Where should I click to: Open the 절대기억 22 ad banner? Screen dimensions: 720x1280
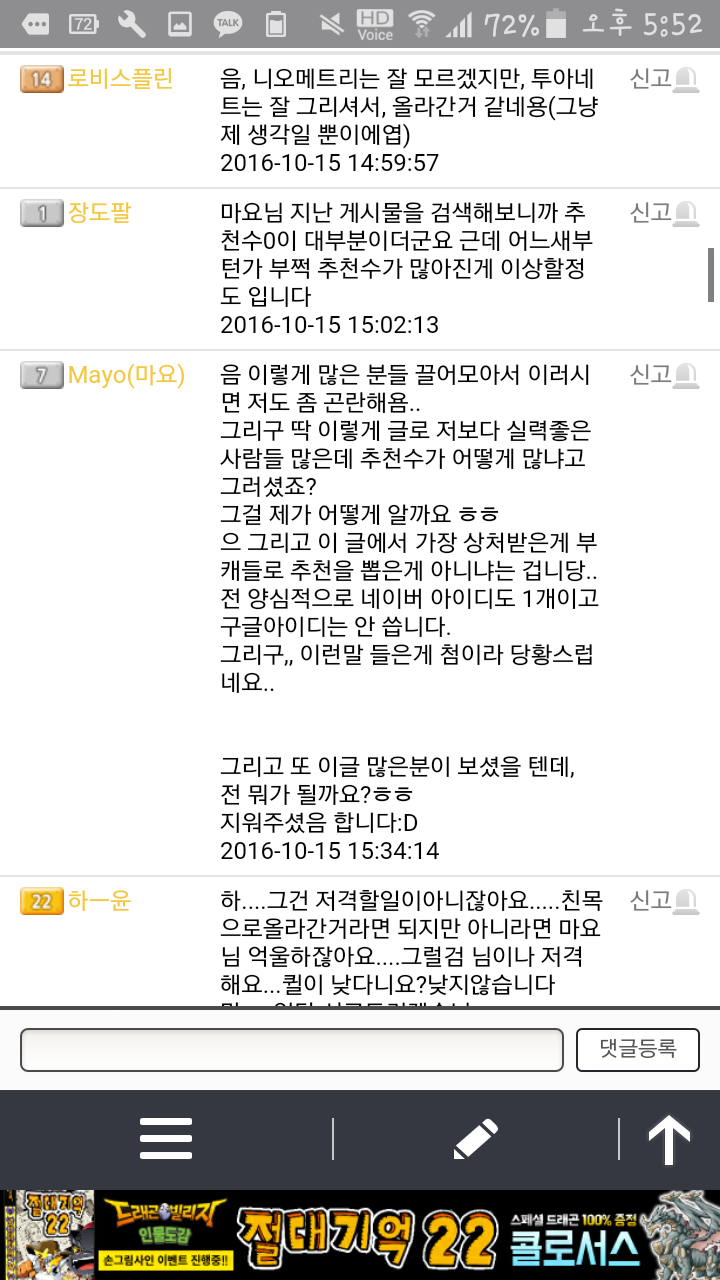coord(360,1235)
